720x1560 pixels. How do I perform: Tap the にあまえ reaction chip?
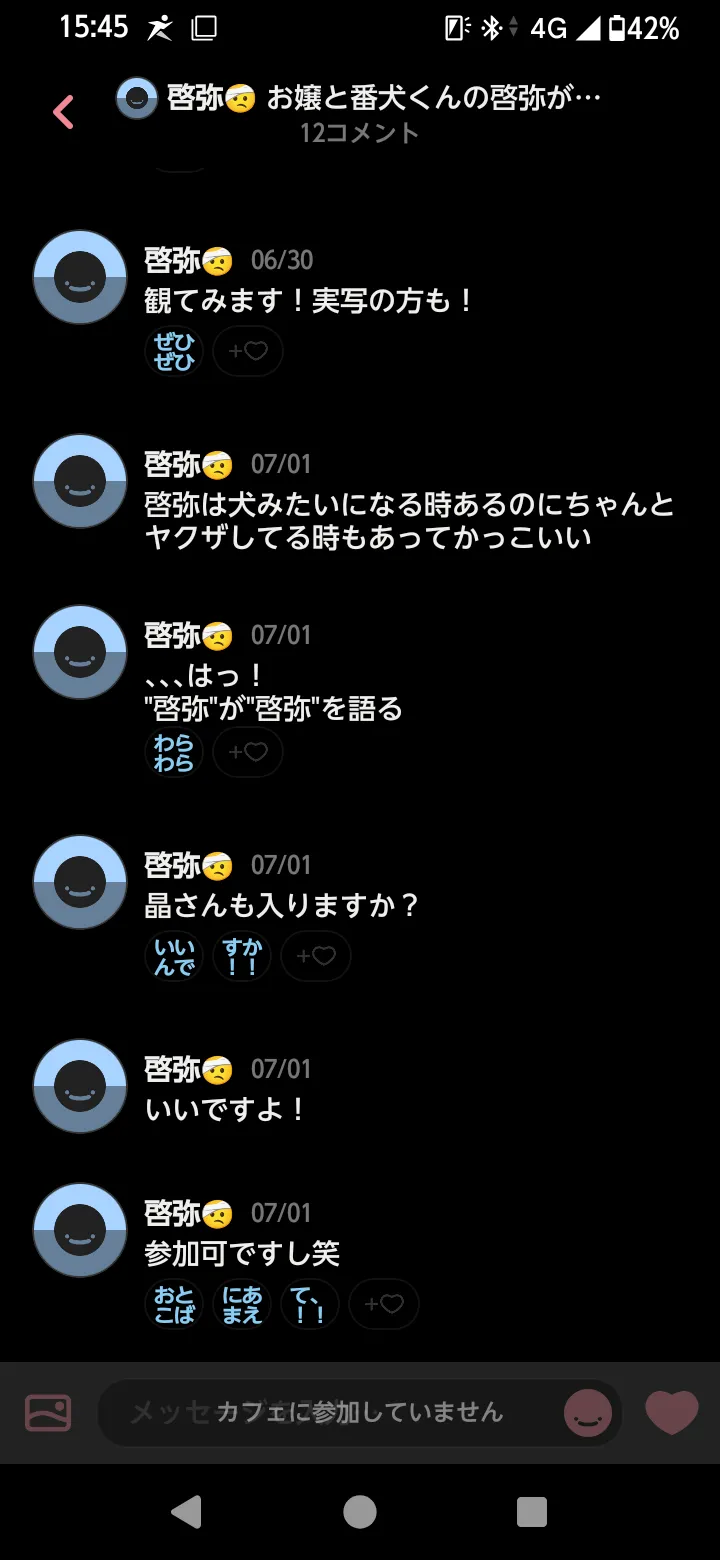(x=242, y=1304)
